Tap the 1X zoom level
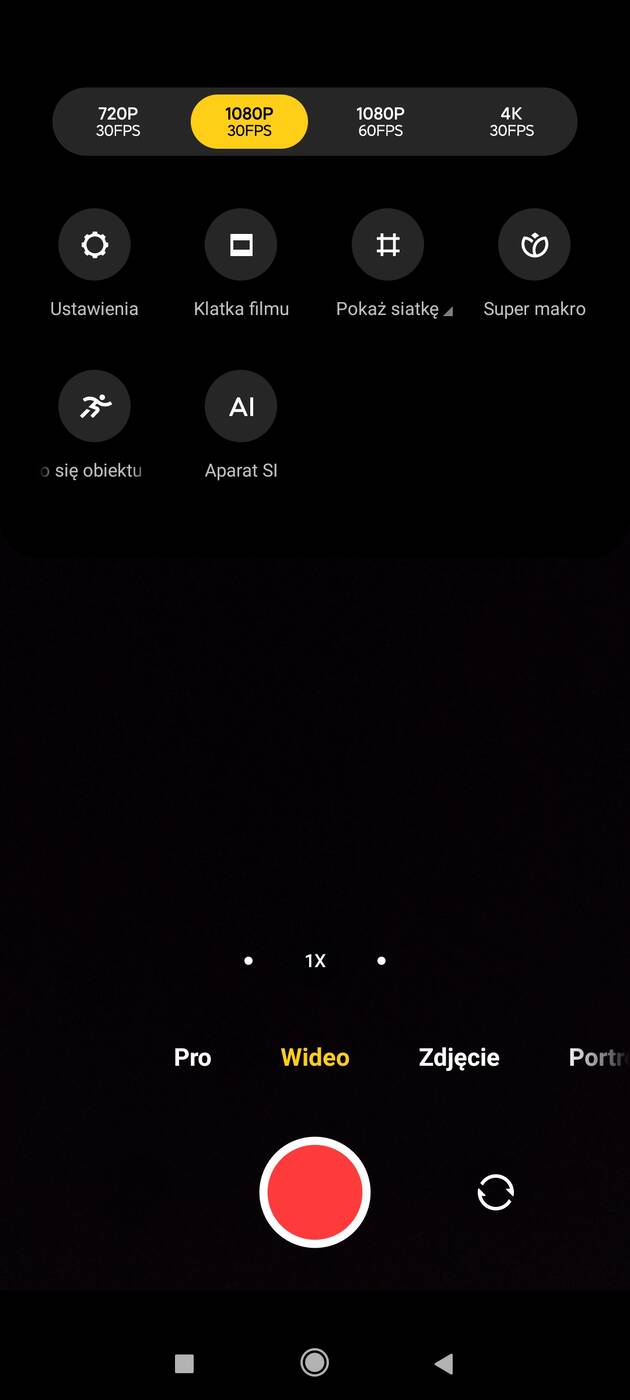630x1400 pixels. (315, 961)
